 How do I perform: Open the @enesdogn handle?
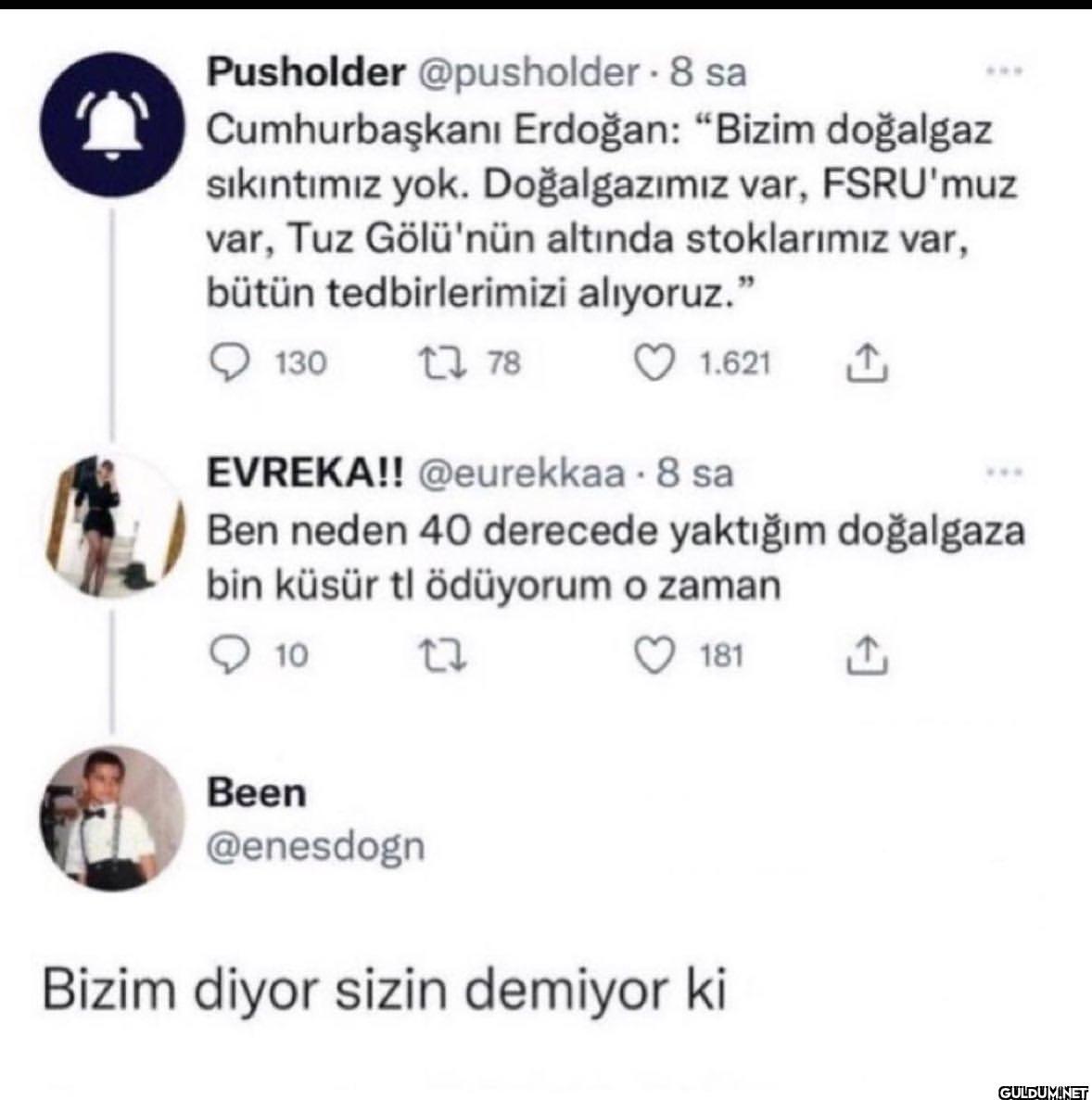(315, 846)
